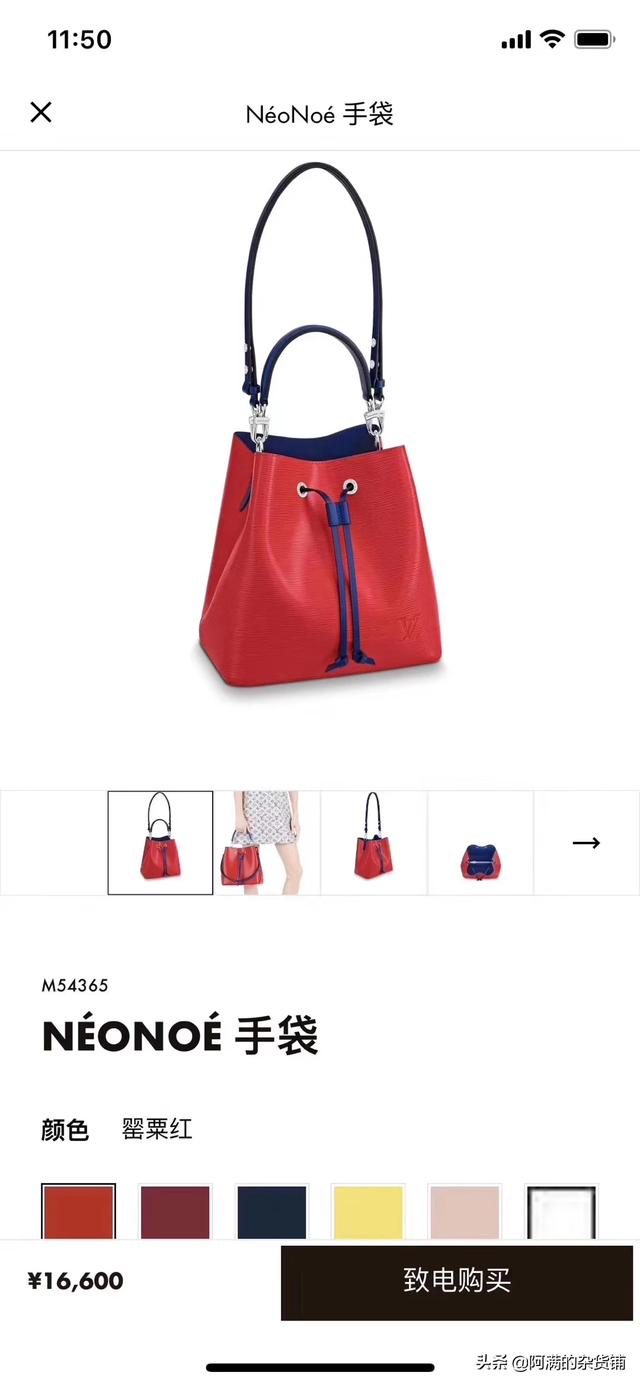Choose the white color swatch
The height and width of the screenshot is (1385, 640).
point(561,1212)
